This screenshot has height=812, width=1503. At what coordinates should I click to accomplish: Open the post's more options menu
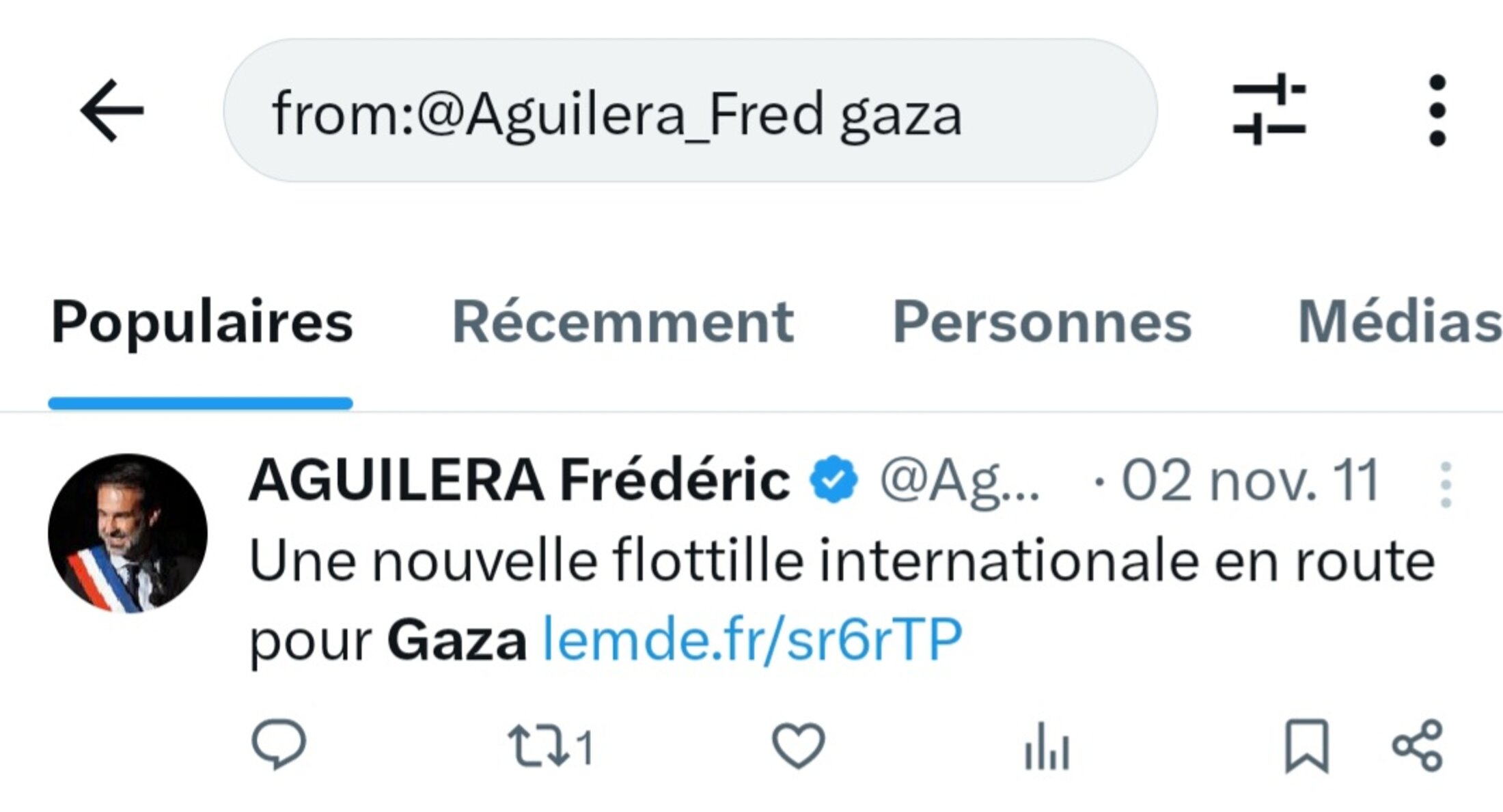(x=1445, y=485)
